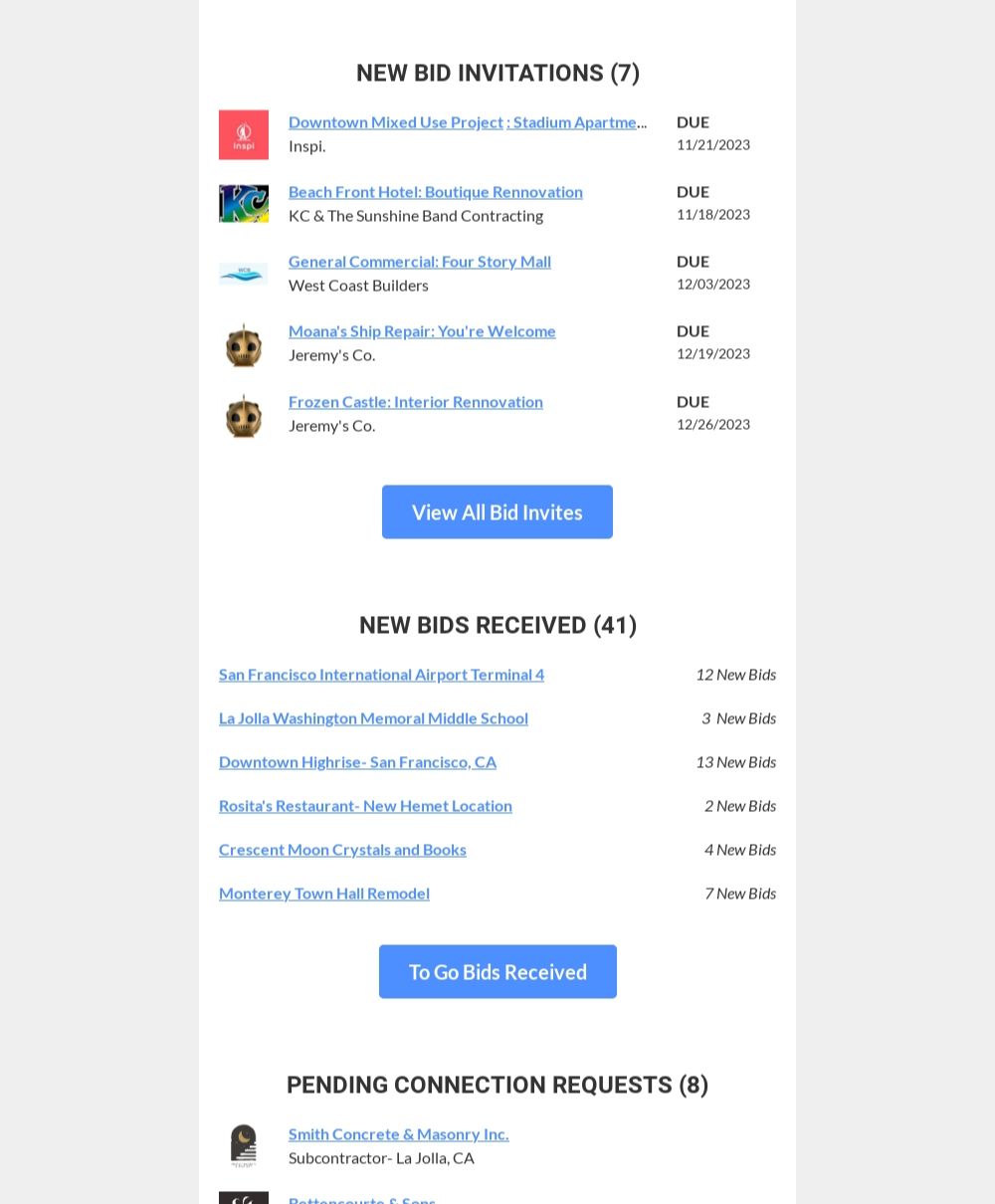Open Smith Concrete & Masonry Inc. link

pyautogui.click(x=398, y=1134)
